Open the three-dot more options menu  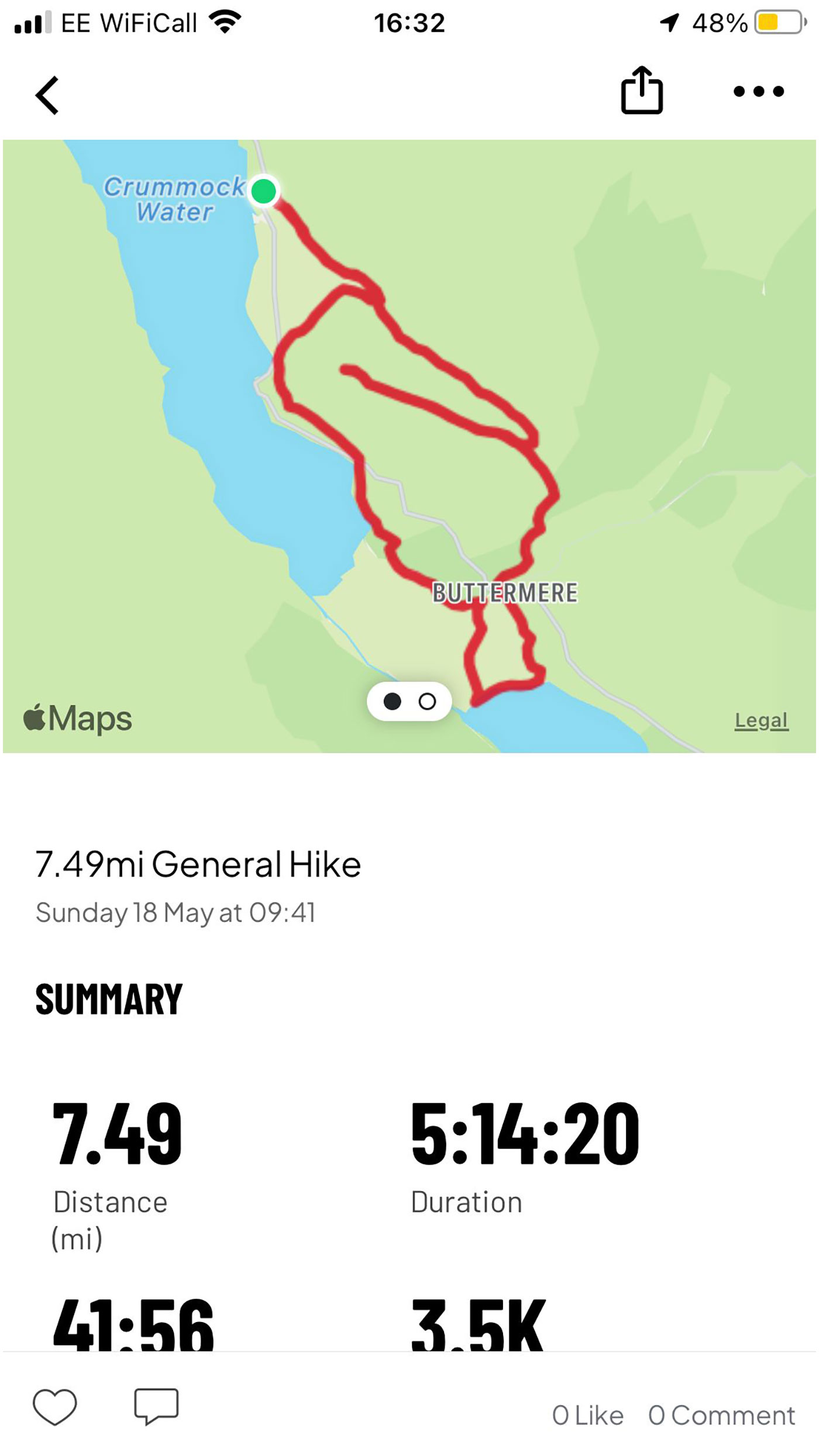759,91
